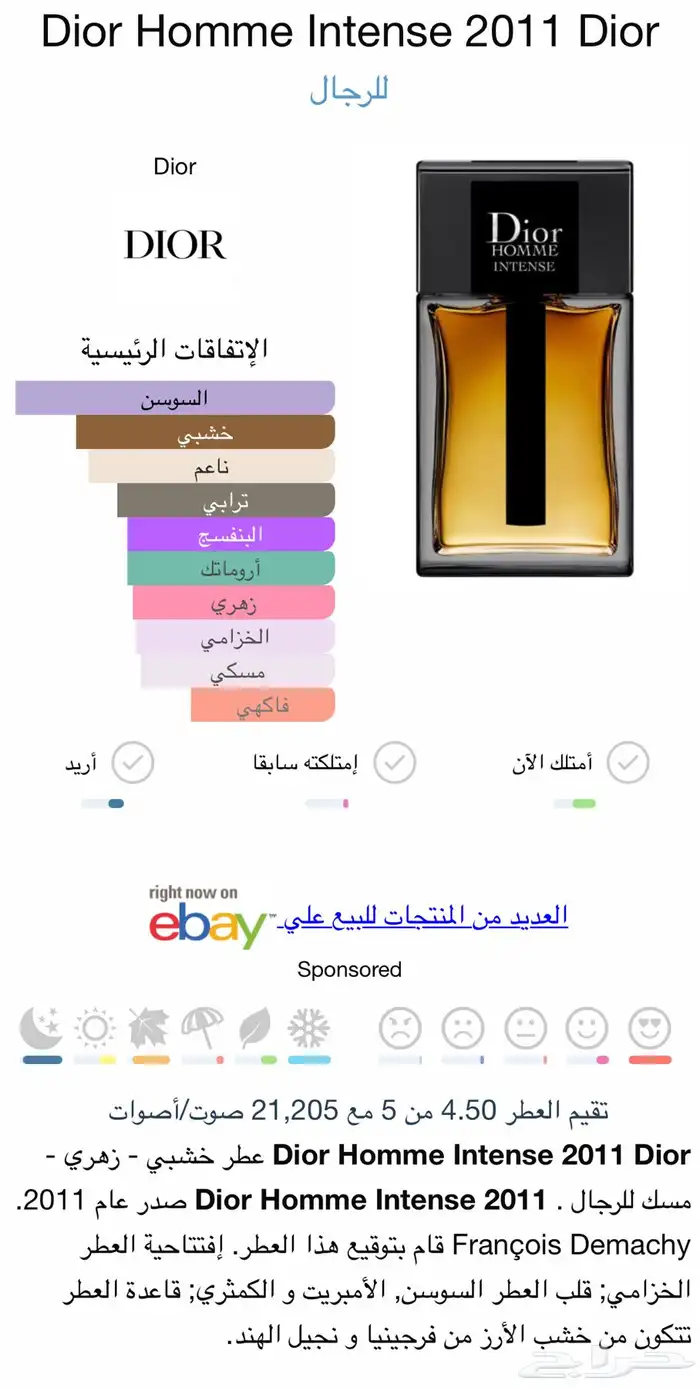
Task: View the Dior Homme Intense bottle image
Action: pyautogui.click(x=524, y=368)
